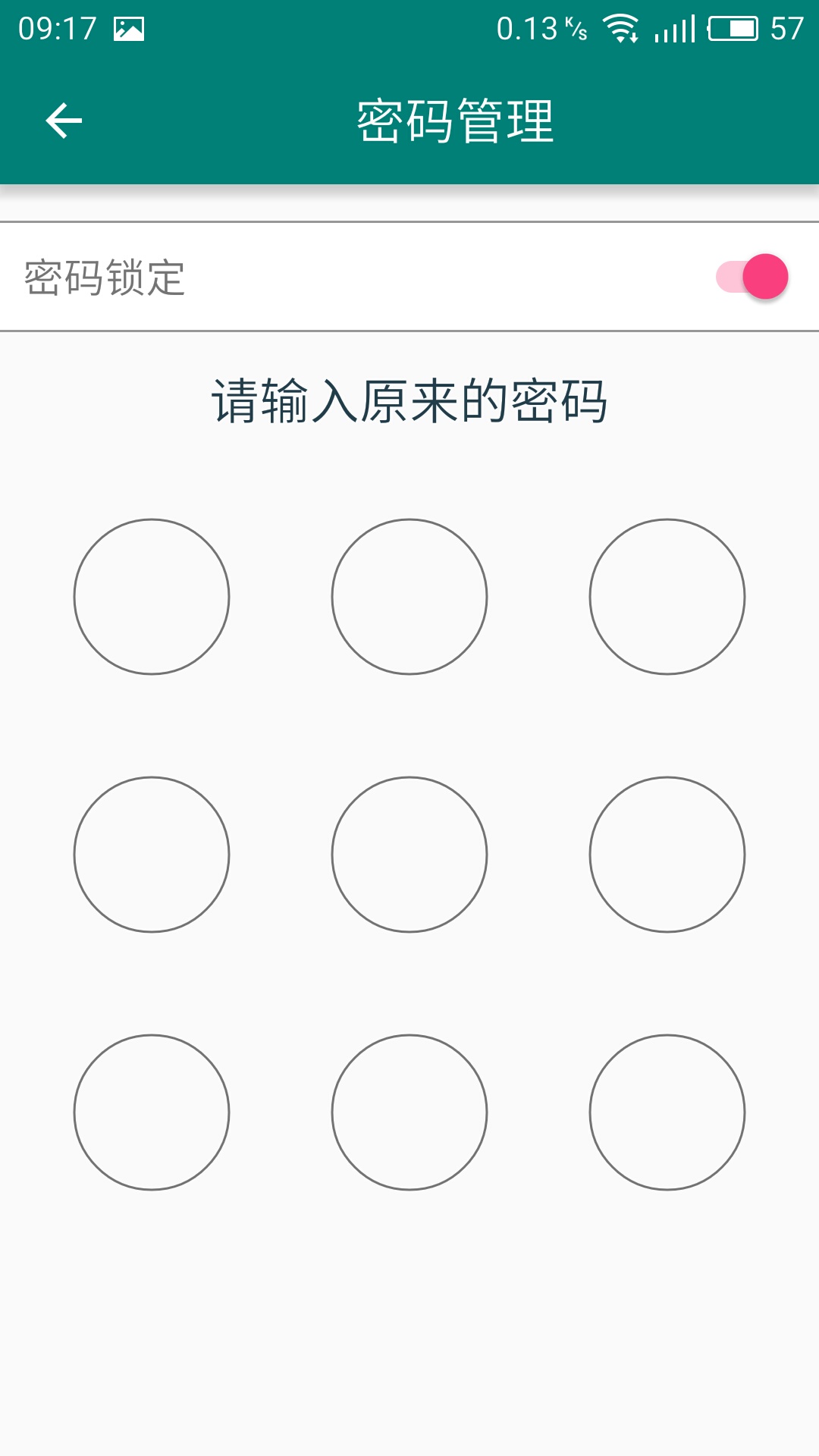This screenshot has height=1456, width=819.
Task: Select the top-middle pattern lock circle
Action: (x=409, y=597)
